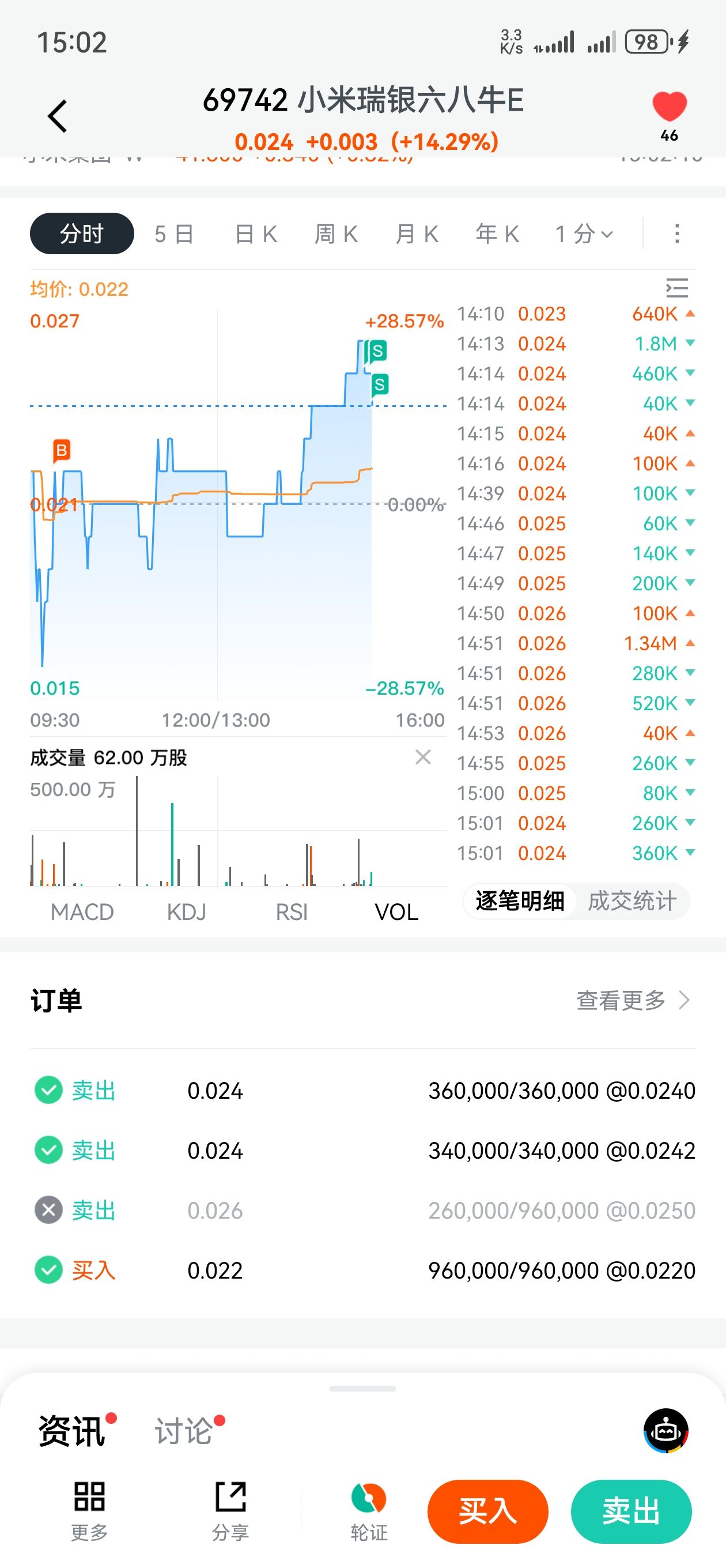
Task: Switch to 成交统计 tab
Action: (632, 901)
